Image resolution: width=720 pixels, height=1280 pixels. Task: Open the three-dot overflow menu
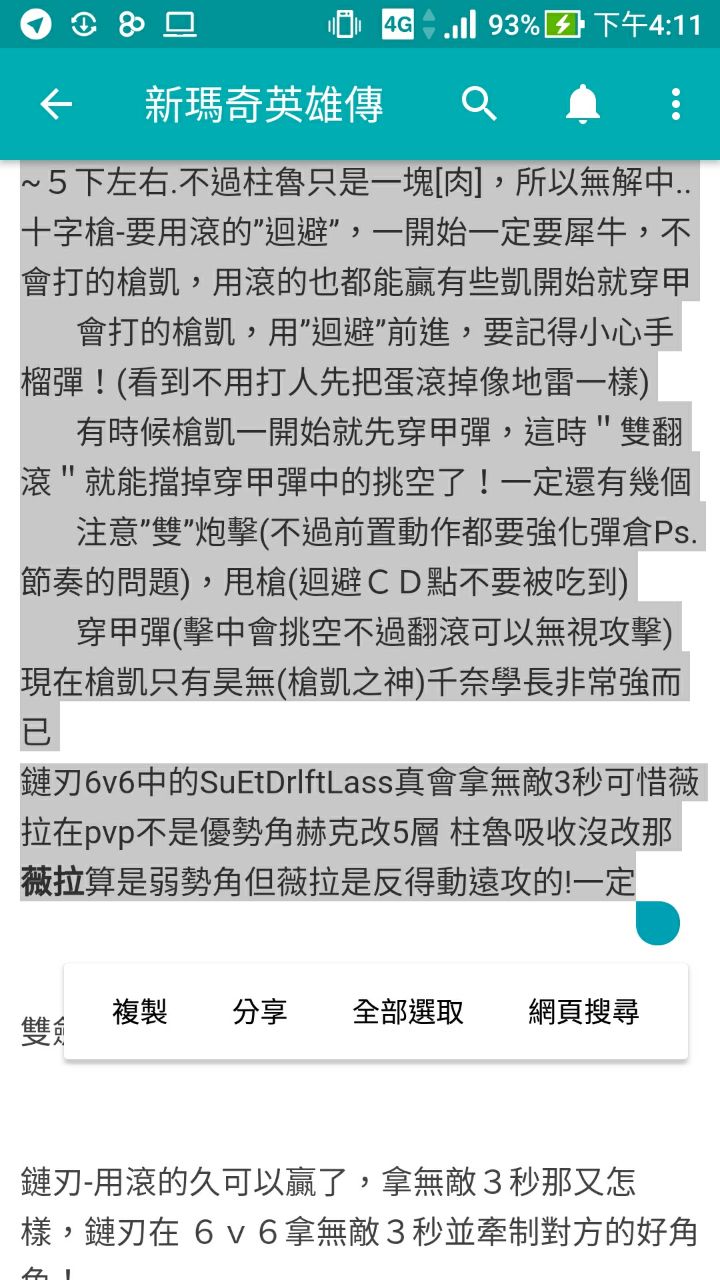pos(676,104)
